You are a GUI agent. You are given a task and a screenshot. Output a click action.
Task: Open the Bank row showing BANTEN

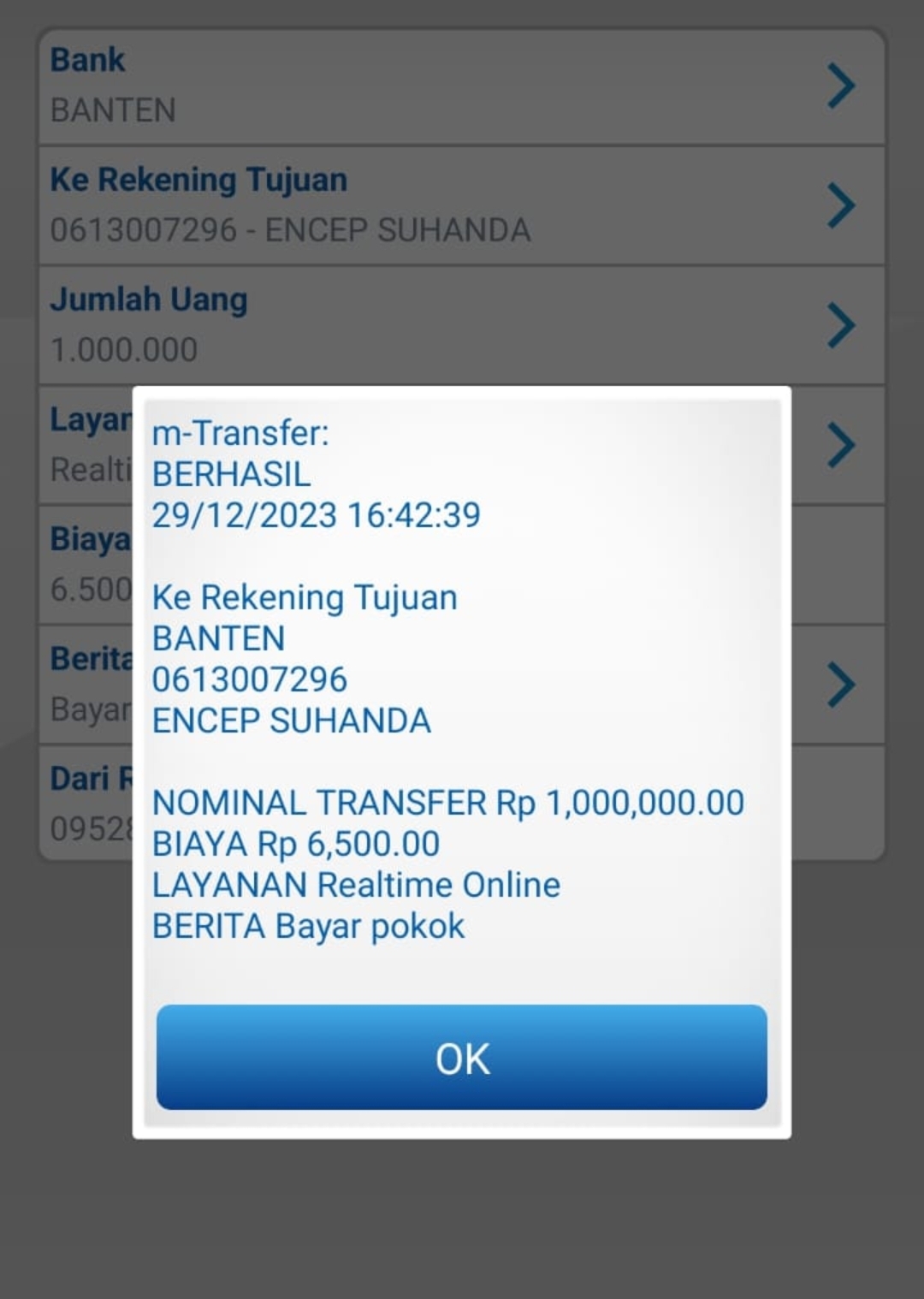(x=461, y=86)
